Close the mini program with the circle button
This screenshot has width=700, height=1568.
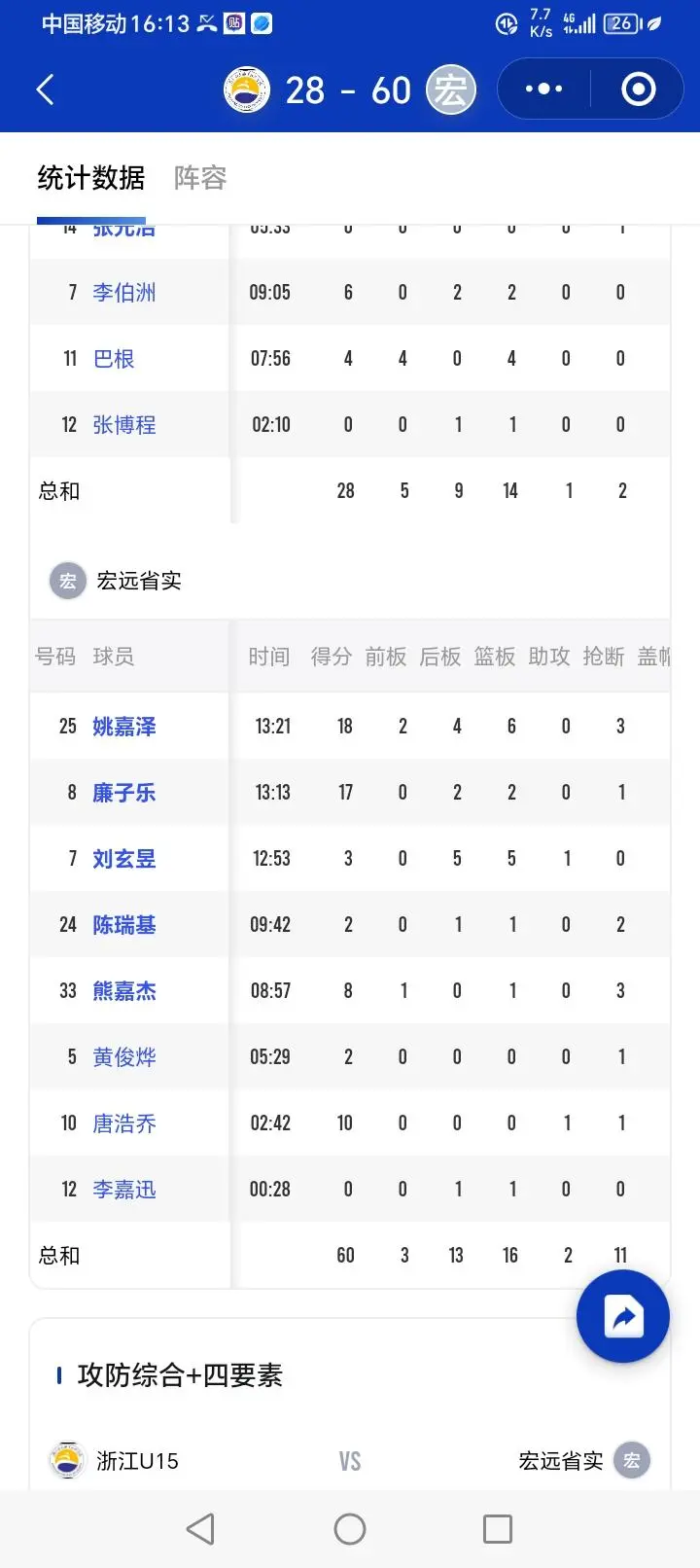coord(638,89)
